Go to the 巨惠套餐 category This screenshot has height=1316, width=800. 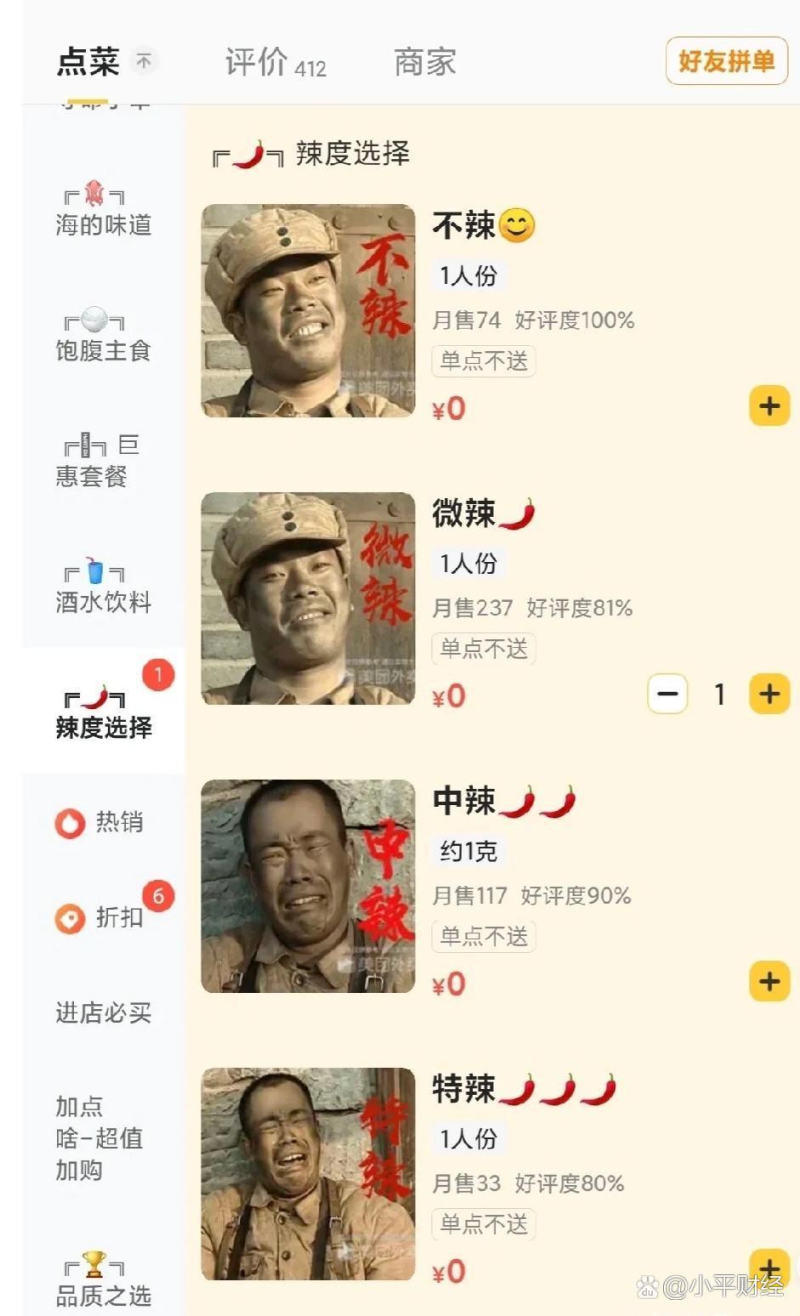(103, 460)
